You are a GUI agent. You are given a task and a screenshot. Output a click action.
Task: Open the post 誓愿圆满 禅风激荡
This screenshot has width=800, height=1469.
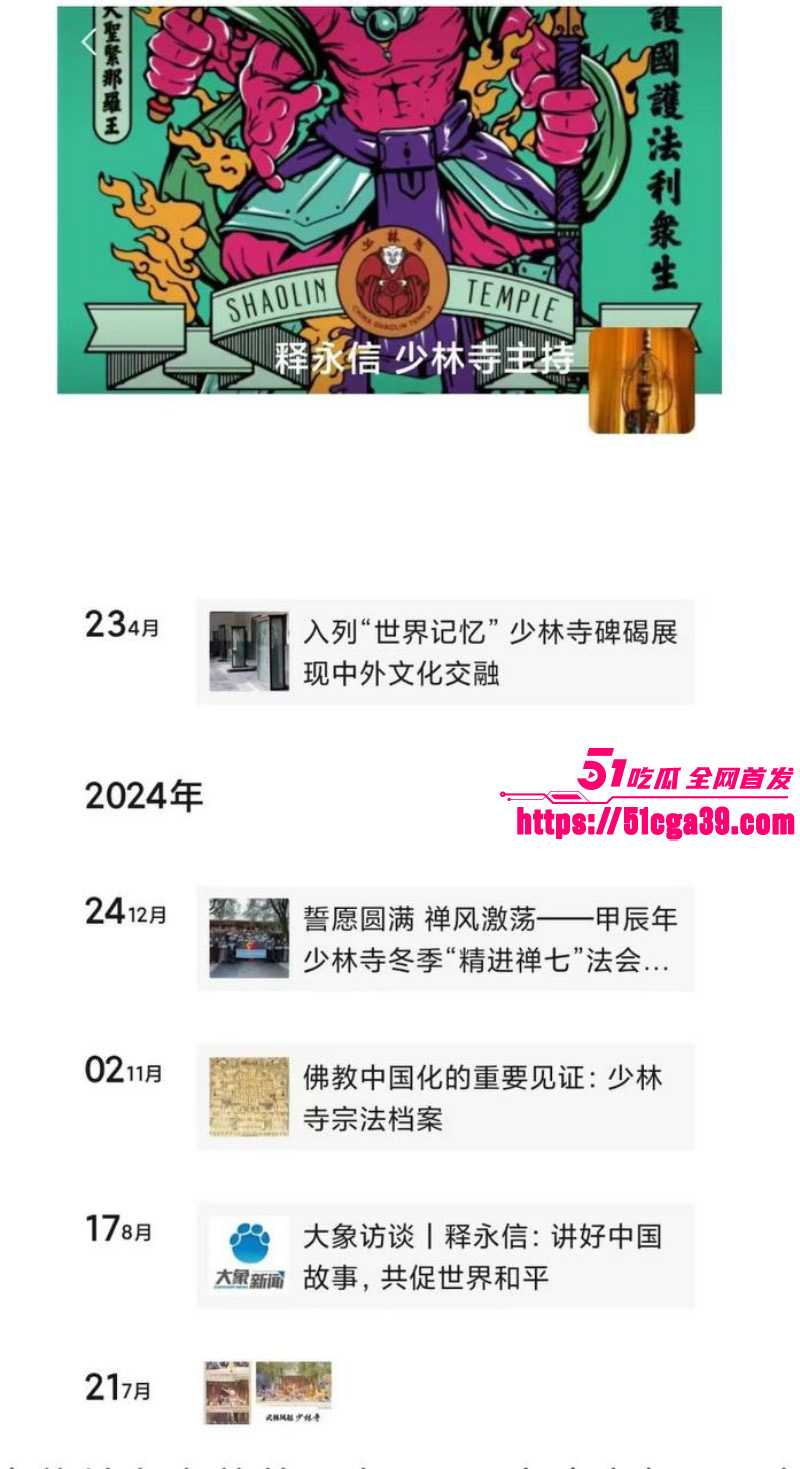pos(445,938)
